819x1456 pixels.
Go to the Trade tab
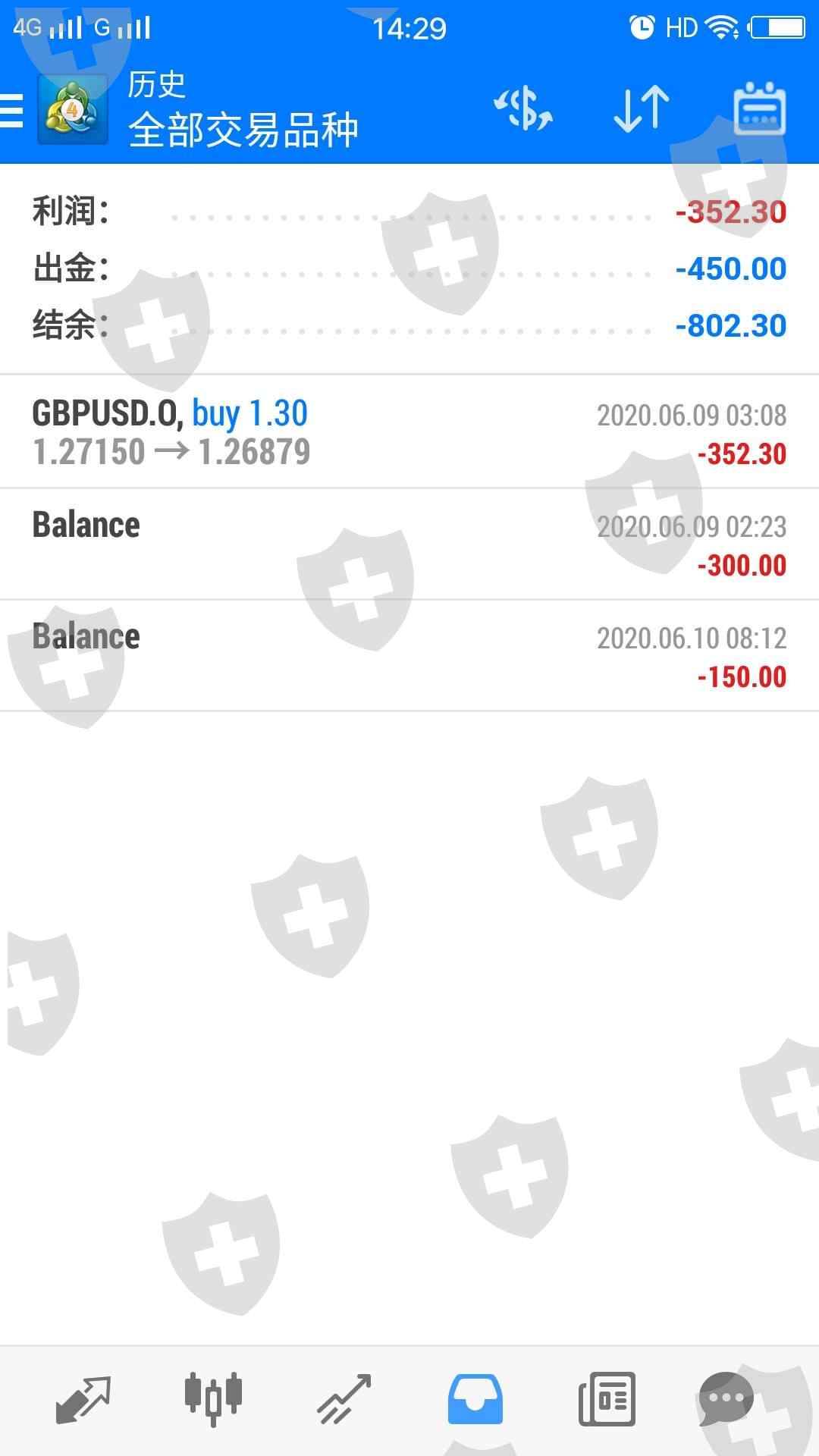[x=344, y=1399]
